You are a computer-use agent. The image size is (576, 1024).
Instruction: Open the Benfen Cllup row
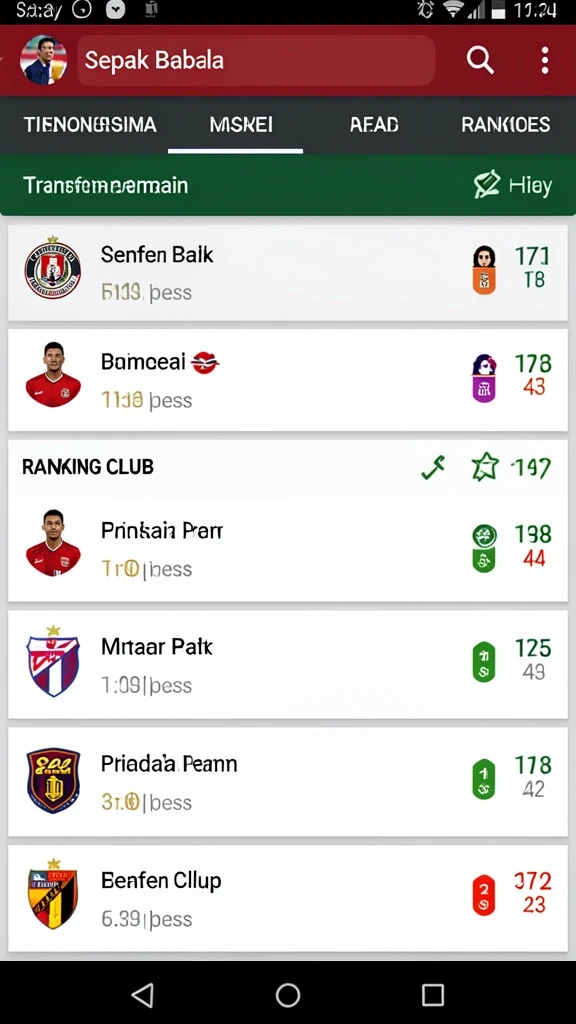[x=287, y=899]
